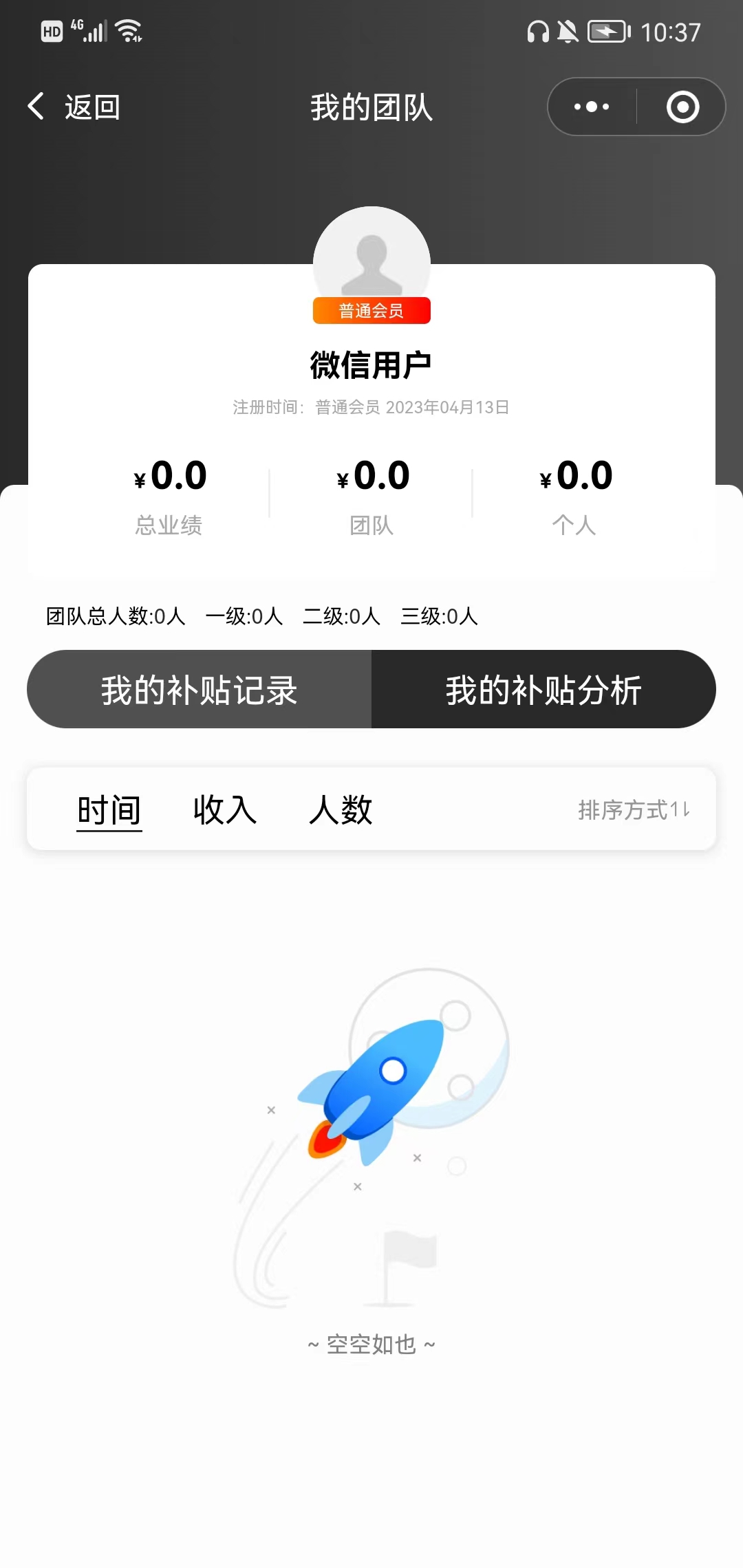This screenshot has width=743, height=1568.
Task: Open the mini program more-options menu
Action: (x=592, y=107)
